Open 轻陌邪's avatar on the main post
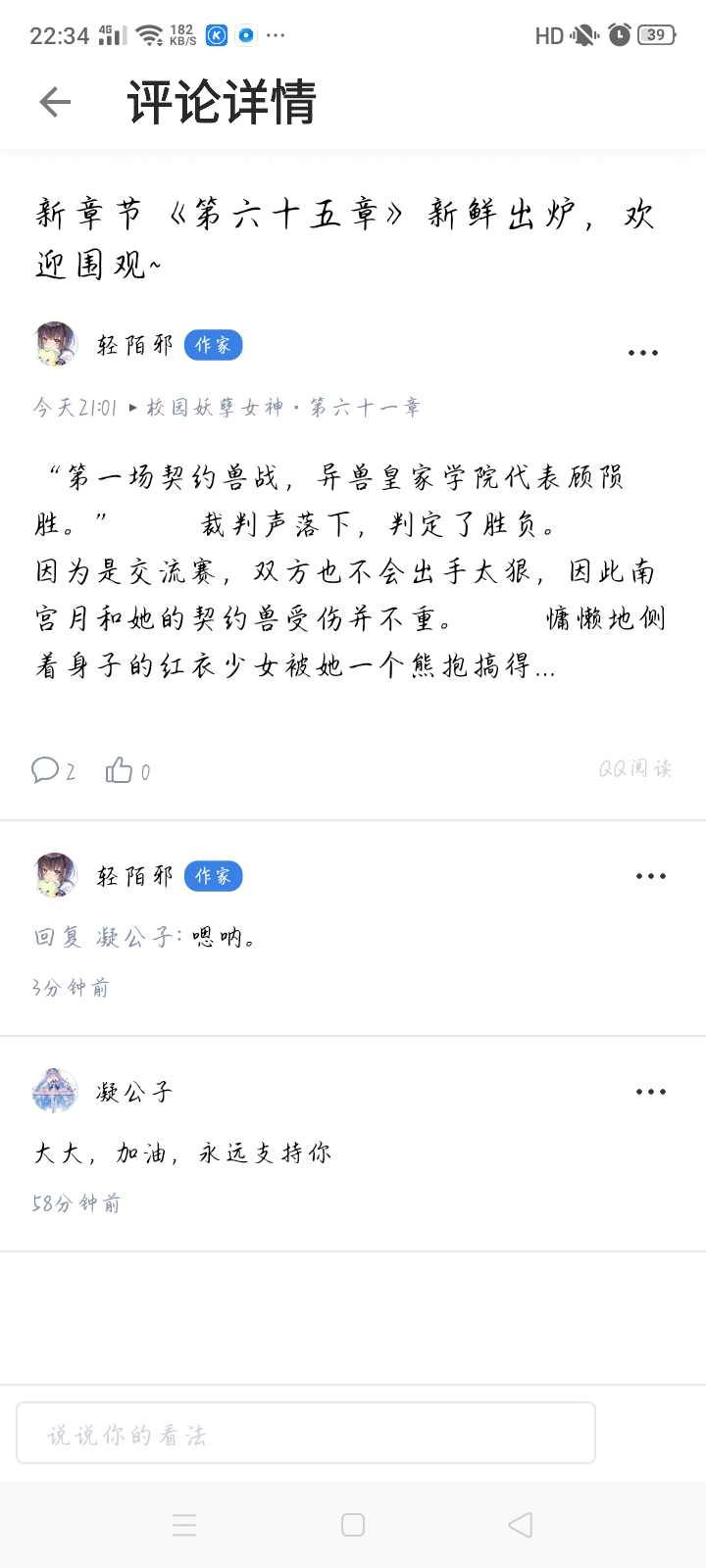Image resolution: width=706 pixels, height=1568 pixels. point(55,344)
